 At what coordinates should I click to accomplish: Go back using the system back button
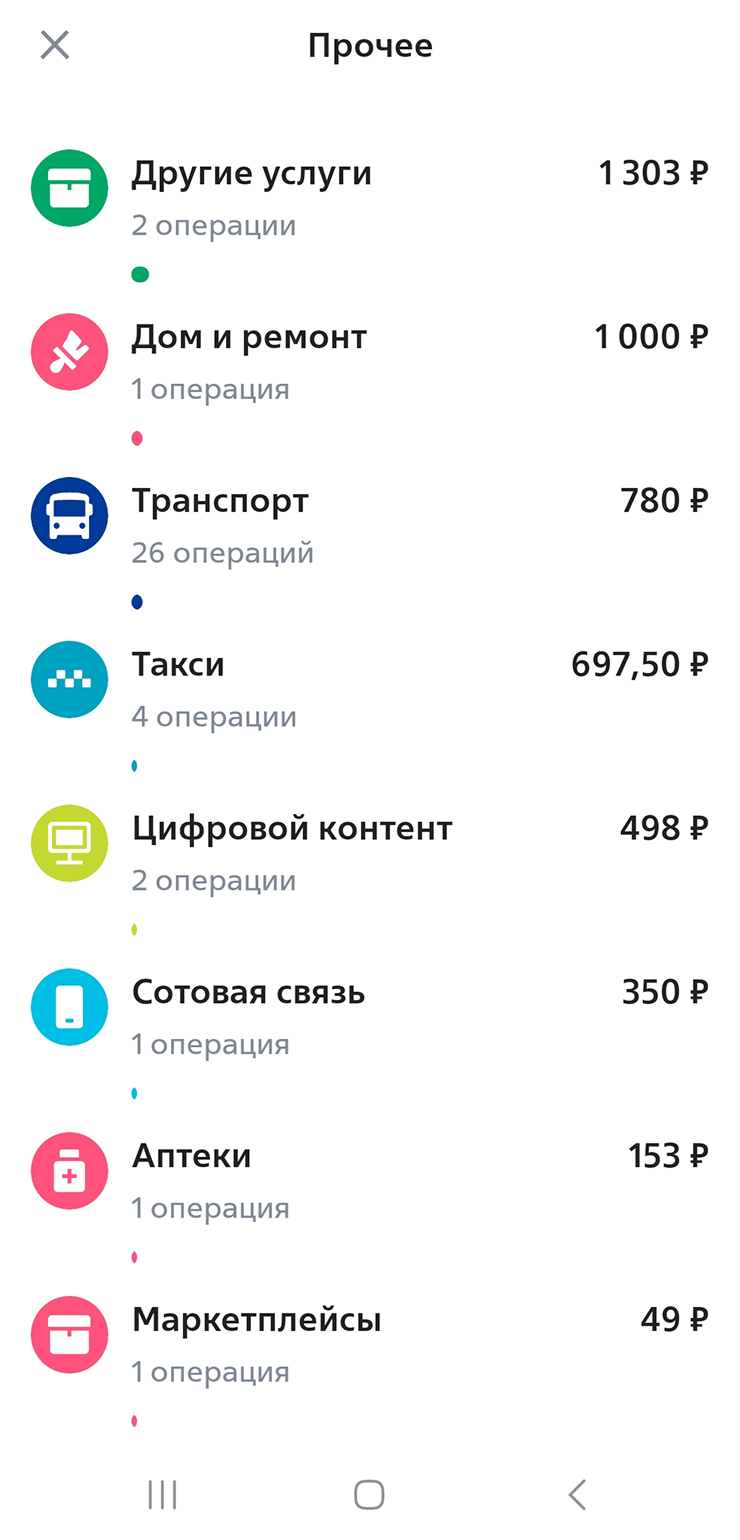tap(576, 1494)
